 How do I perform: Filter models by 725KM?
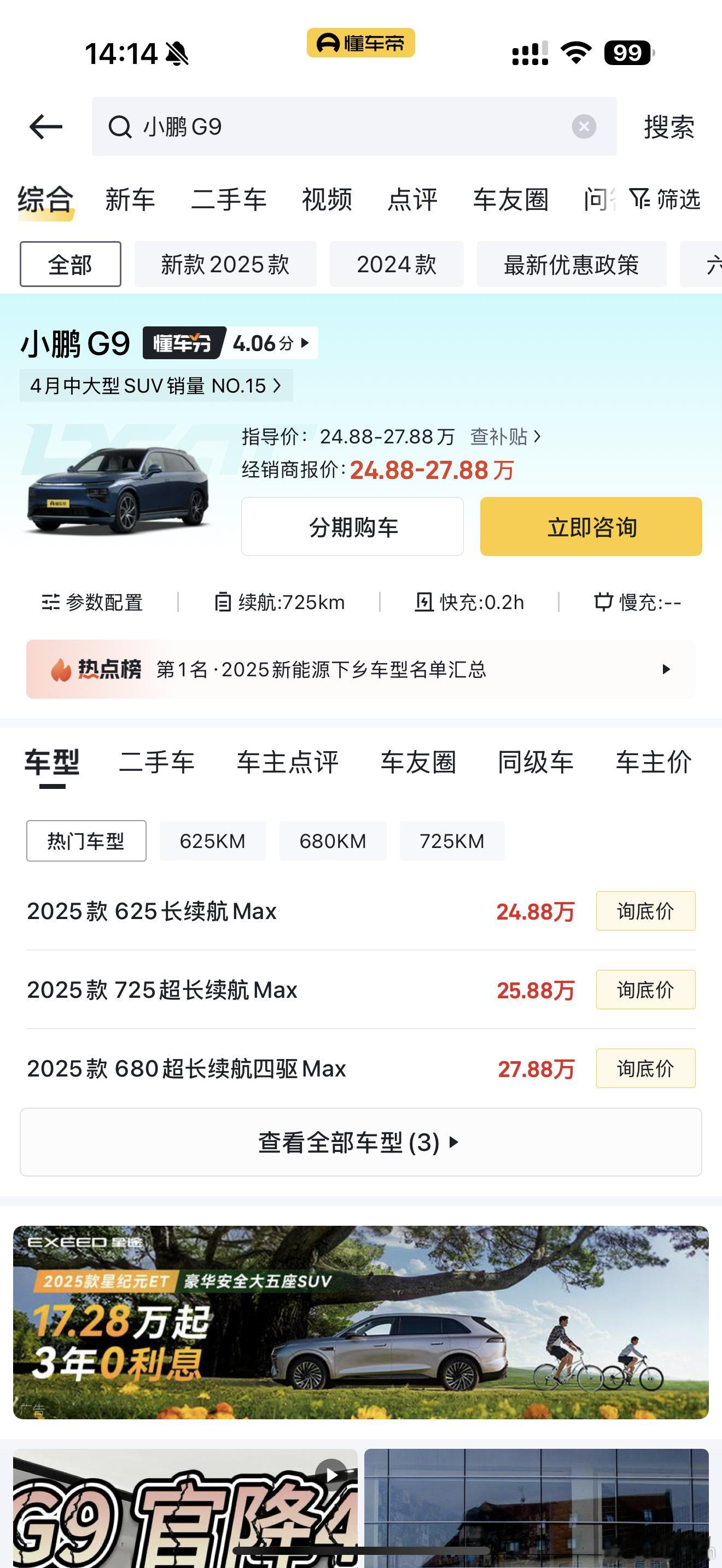coord(452,841)
